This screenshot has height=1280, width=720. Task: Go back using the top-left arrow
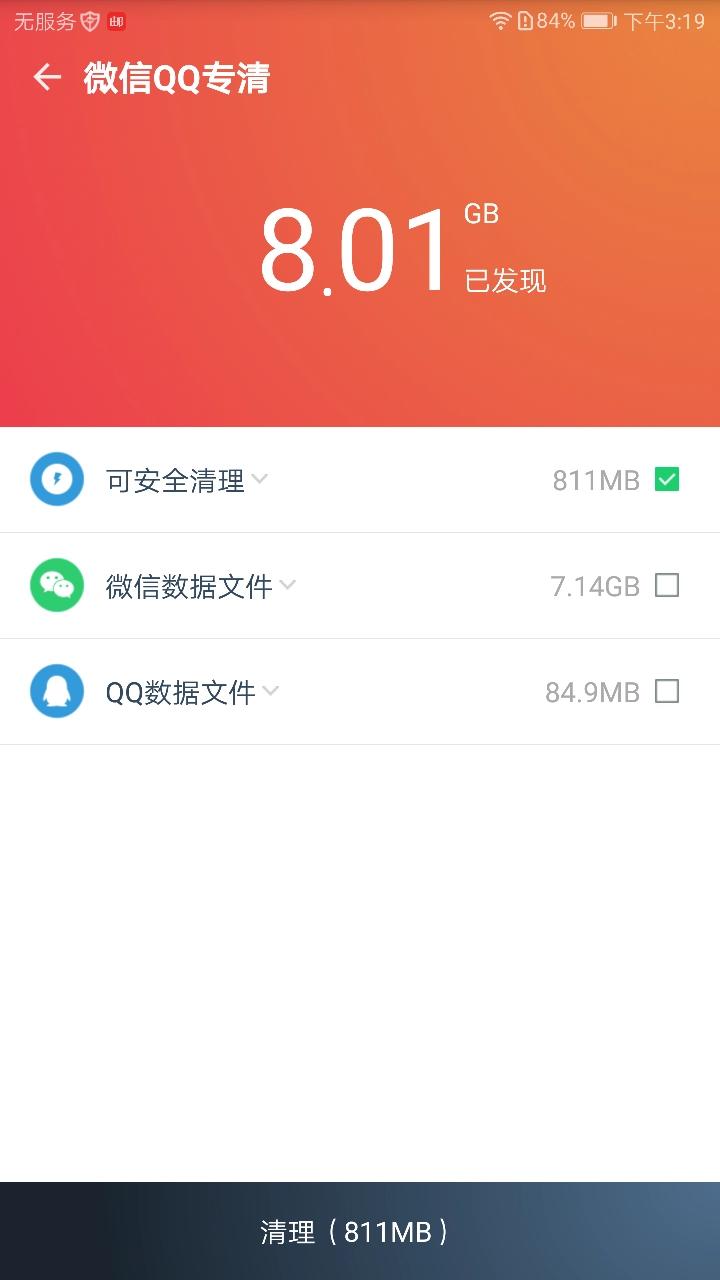tap(47, 77)
